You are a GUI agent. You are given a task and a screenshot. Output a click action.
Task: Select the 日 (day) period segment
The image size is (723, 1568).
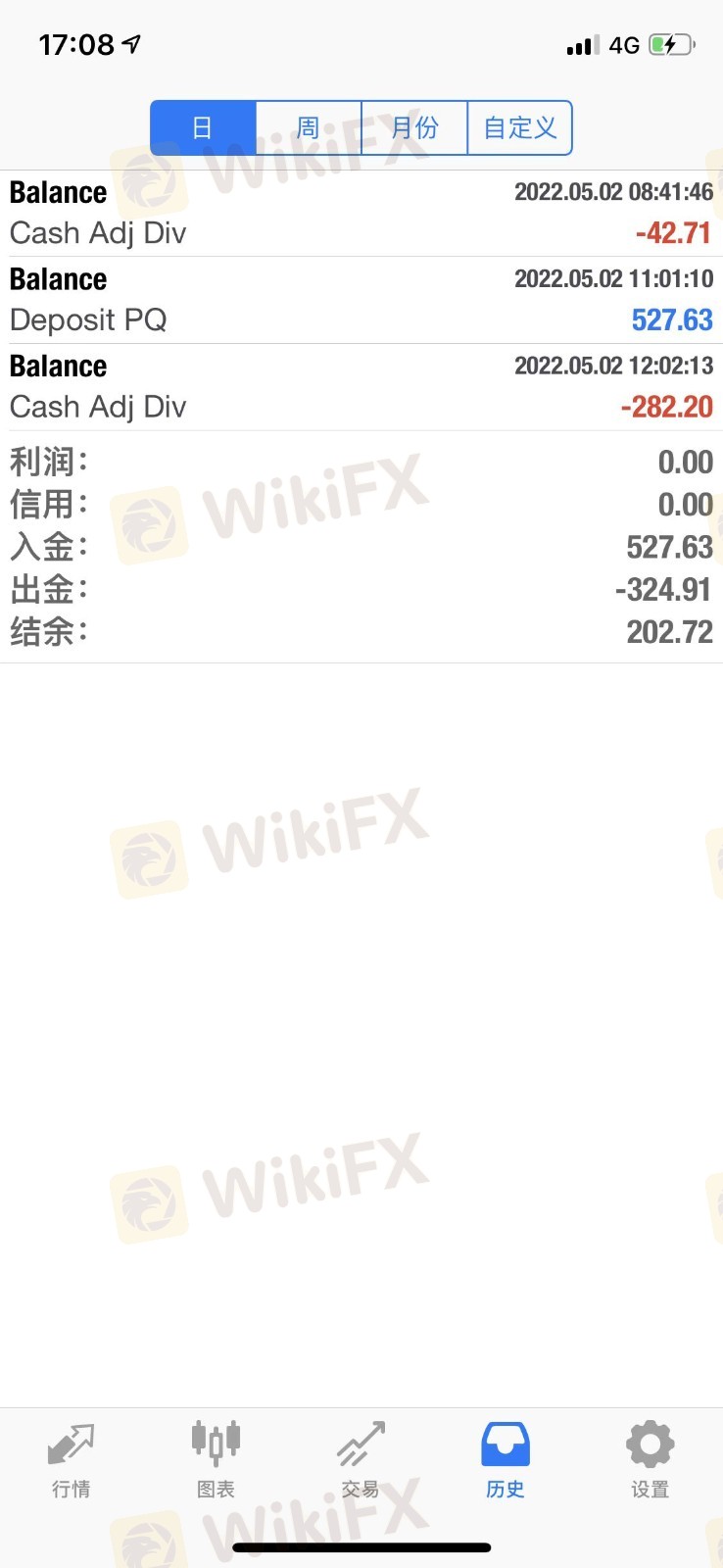[203, 127]
